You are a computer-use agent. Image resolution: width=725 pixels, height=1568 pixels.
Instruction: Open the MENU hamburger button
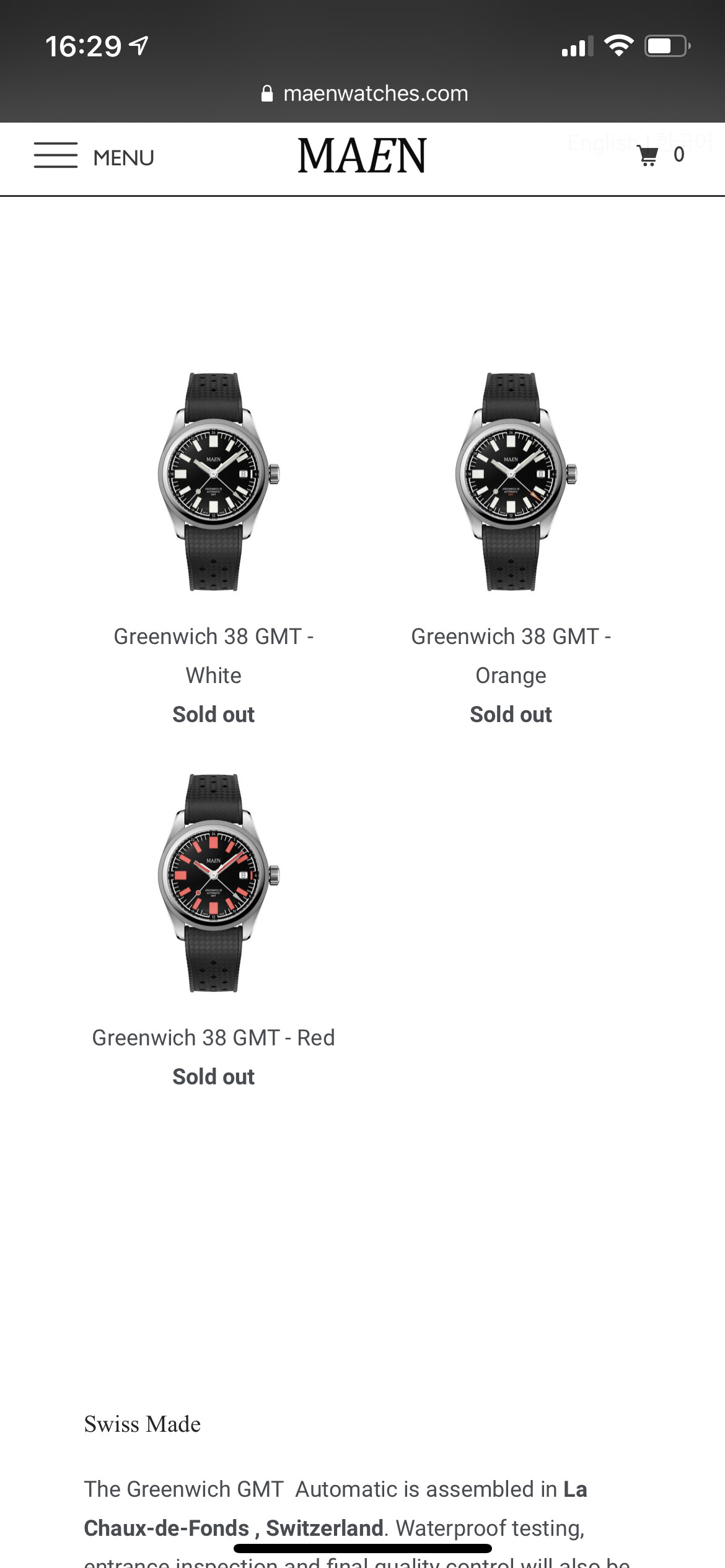(94, 157)
